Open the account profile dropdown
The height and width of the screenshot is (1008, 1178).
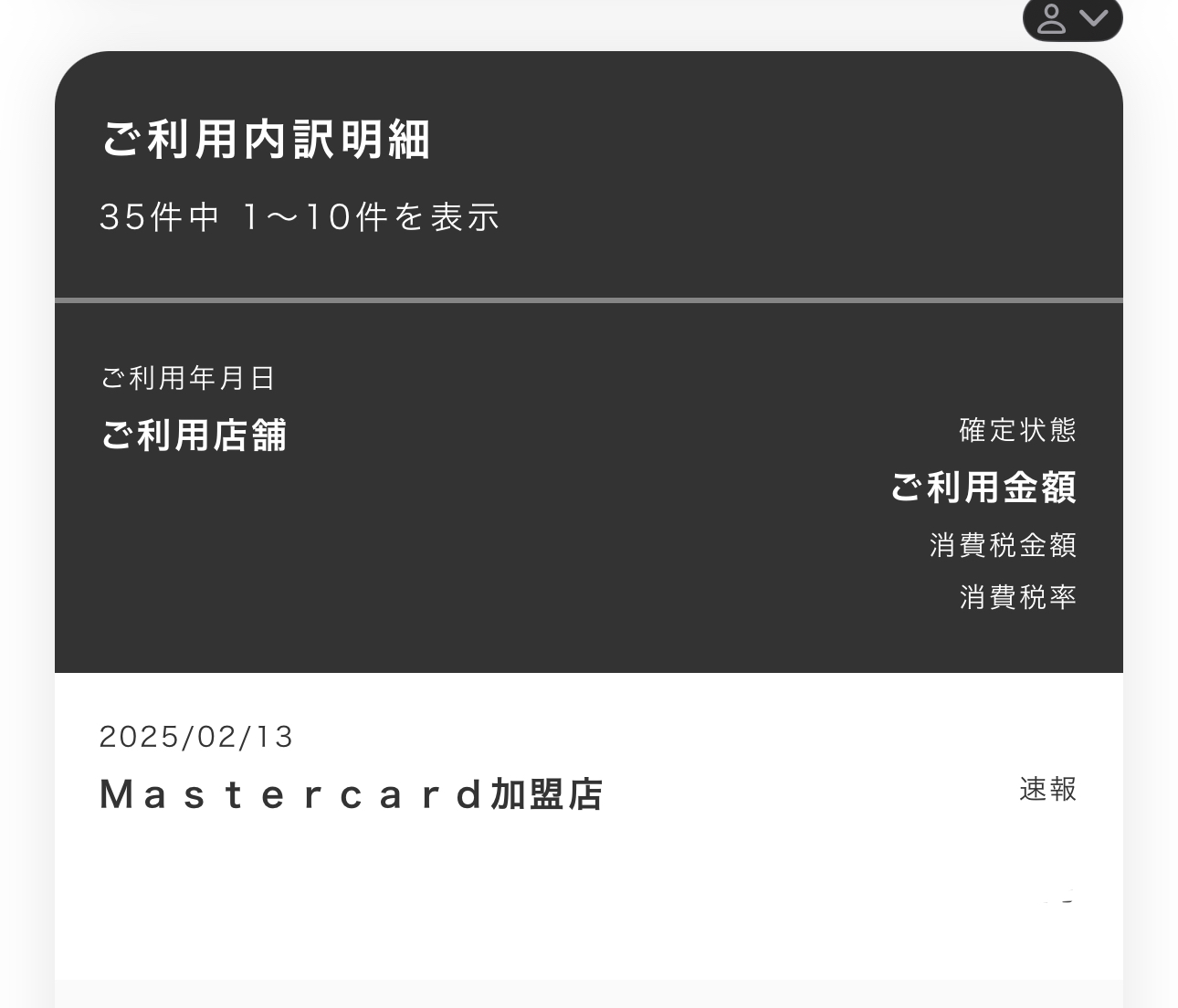click(1072, 18)
